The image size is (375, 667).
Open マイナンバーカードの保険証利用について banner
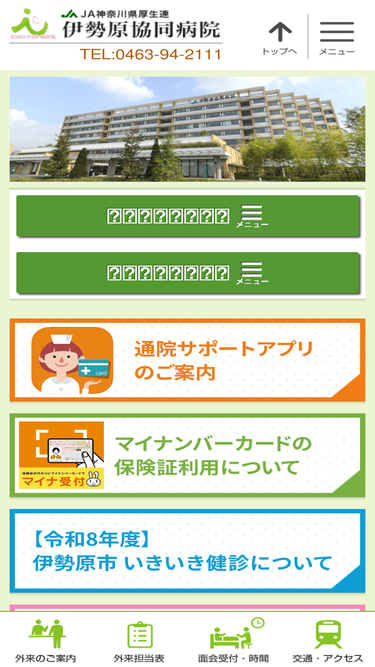188,455
